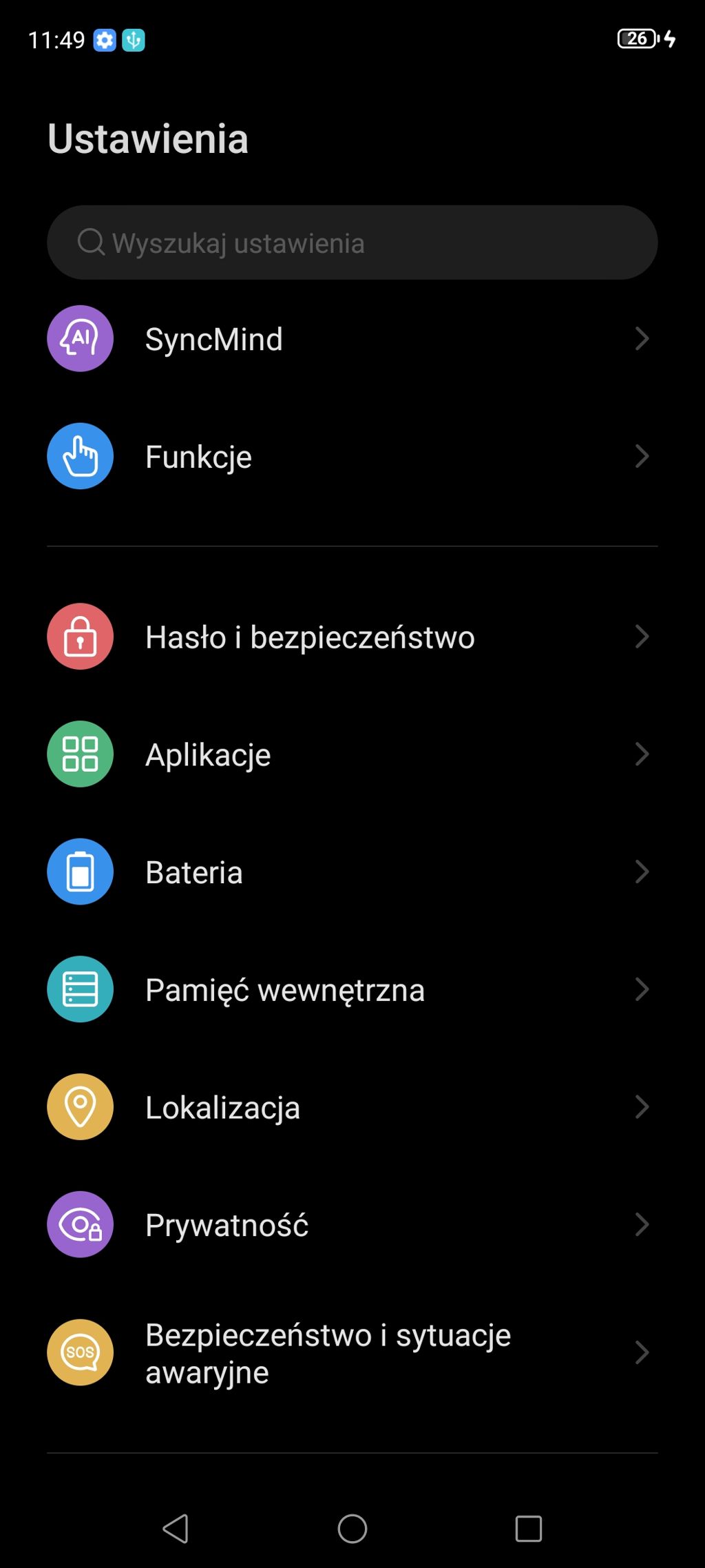Open the Funkcje settings row
Viewport: 705px width, 1568px height.
coord(351,456)
